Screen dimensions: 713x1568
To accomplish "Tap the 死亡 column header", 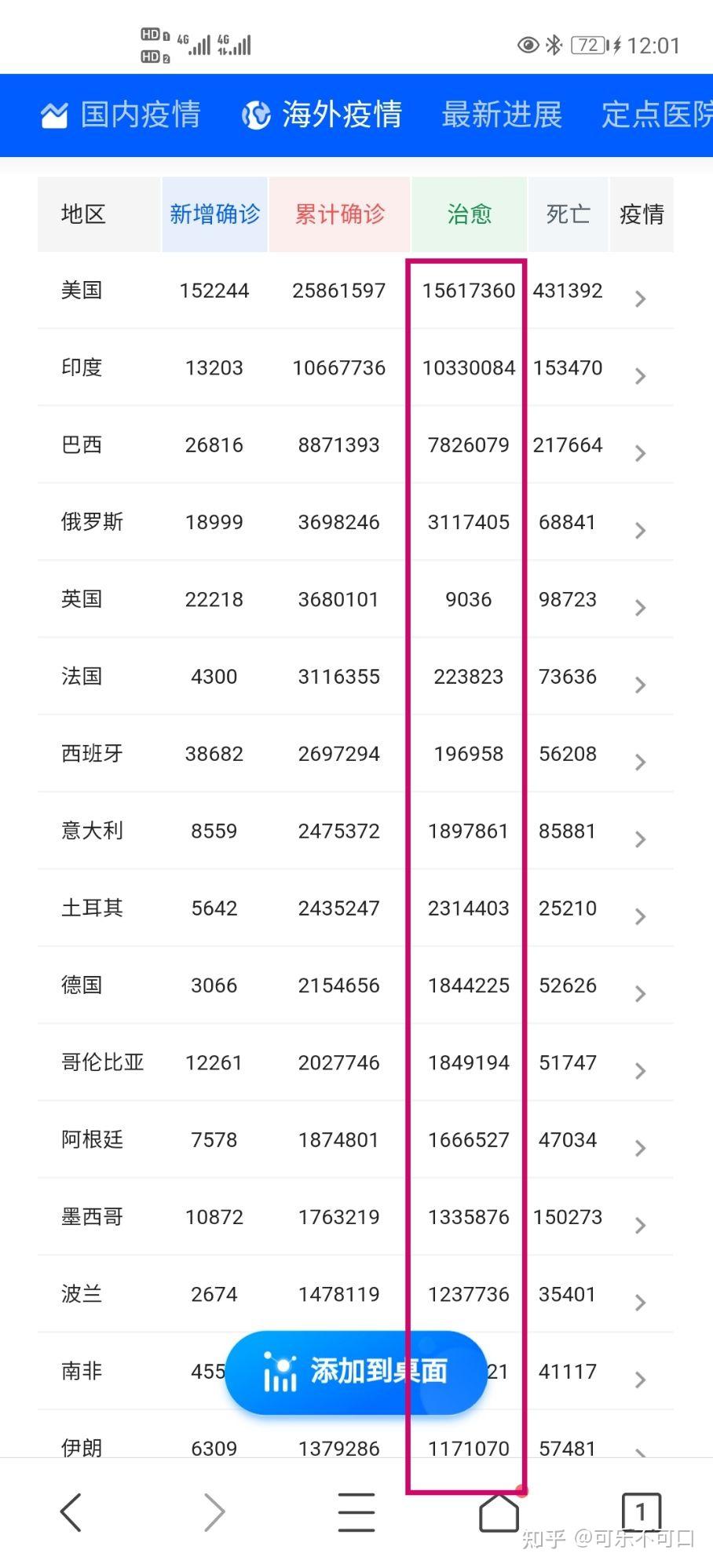I will [567, 214].
